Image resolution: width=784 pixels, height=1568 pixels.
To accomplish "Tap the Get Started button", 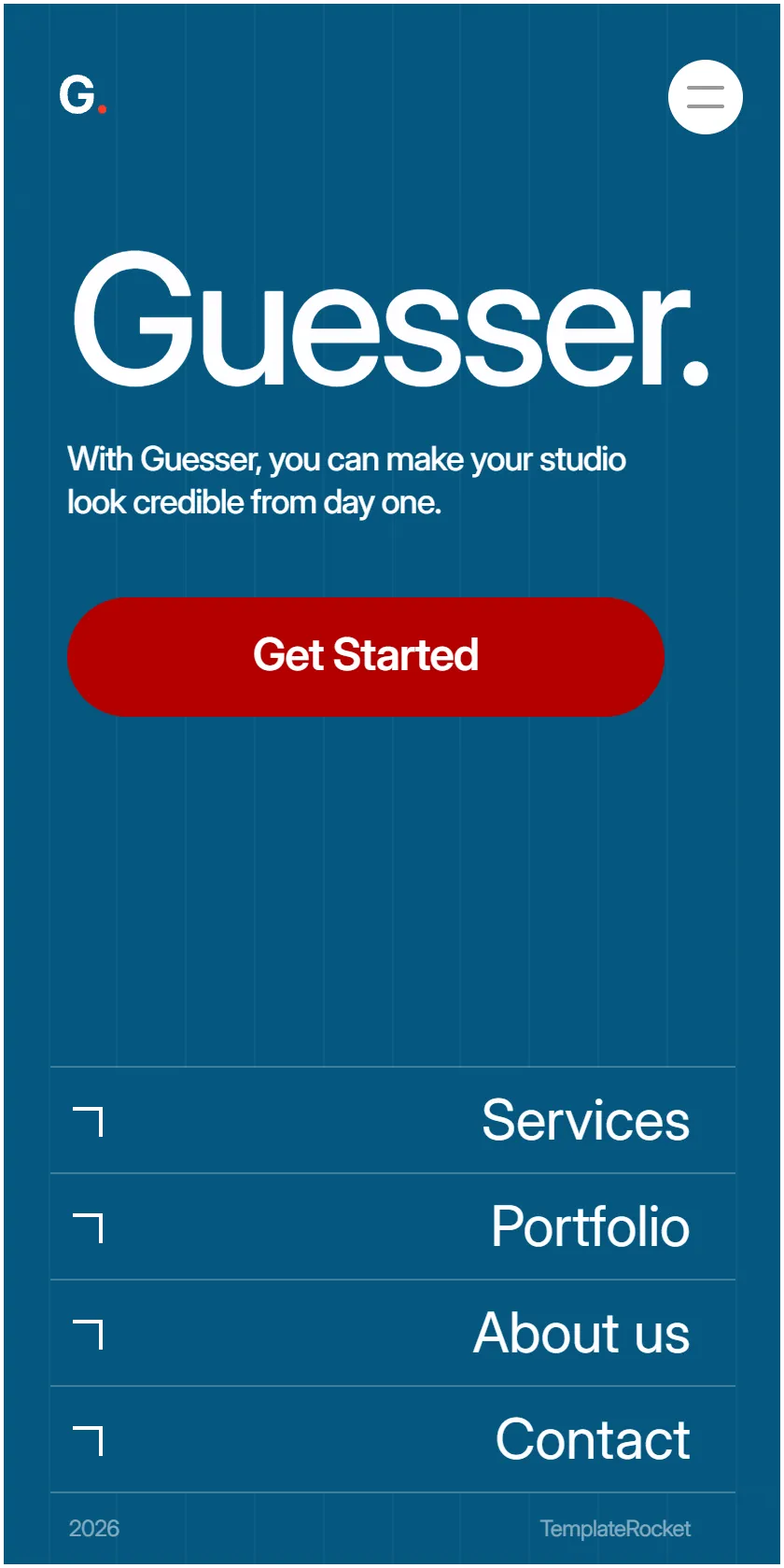I will click(366, 656).
